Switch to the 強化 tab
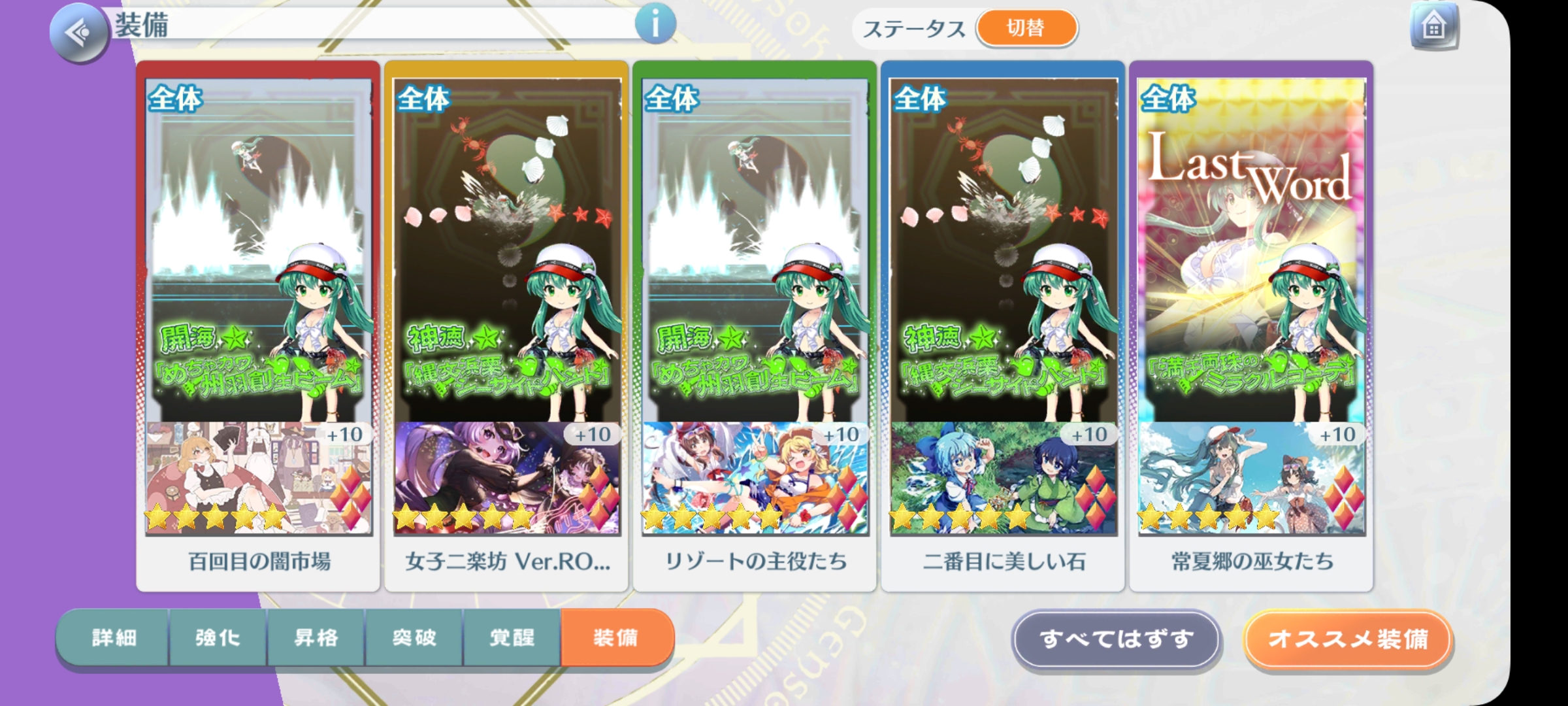The image size is (1568, 706). pos(218,637)
